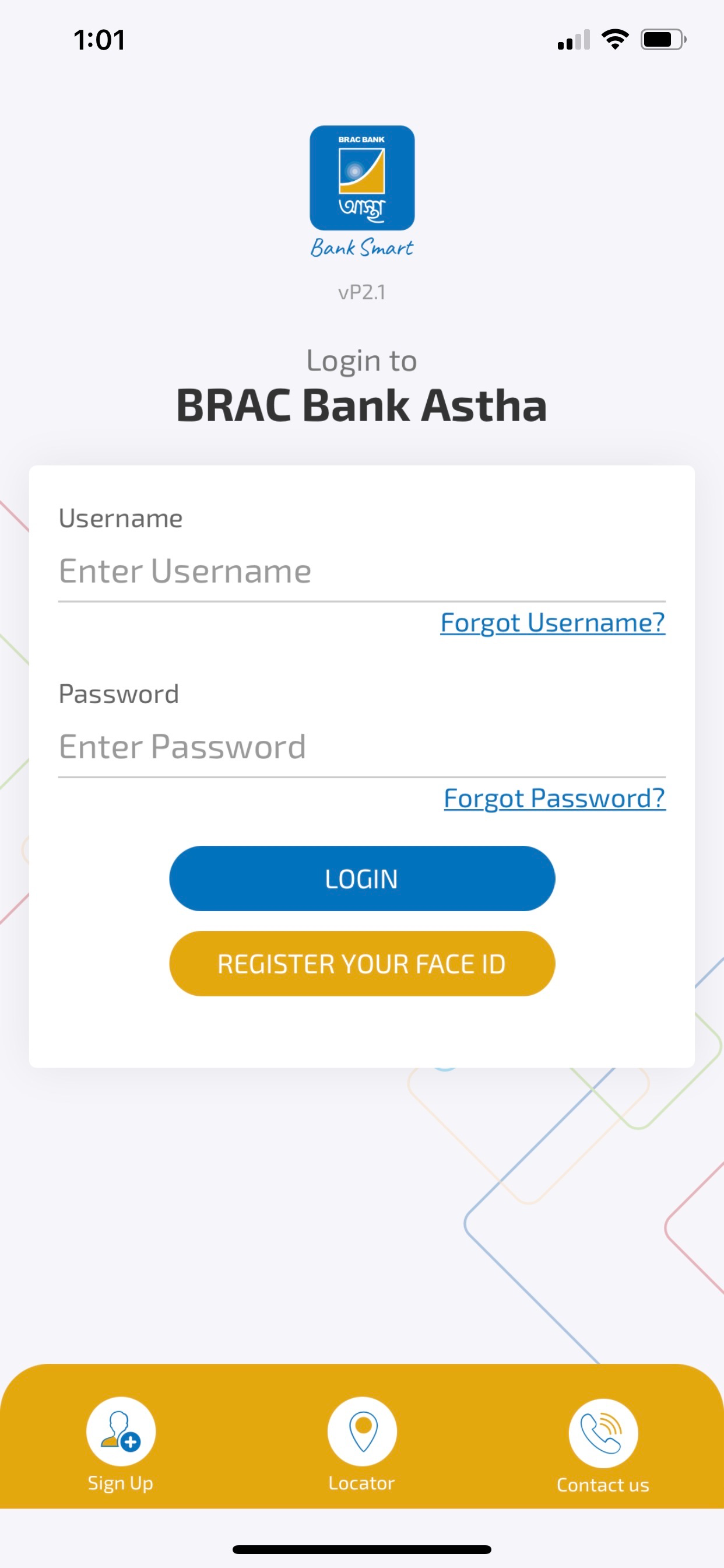Open the Locator map pin icon
Viewport: 724px width, 1568px height.
click(363, 1430)
